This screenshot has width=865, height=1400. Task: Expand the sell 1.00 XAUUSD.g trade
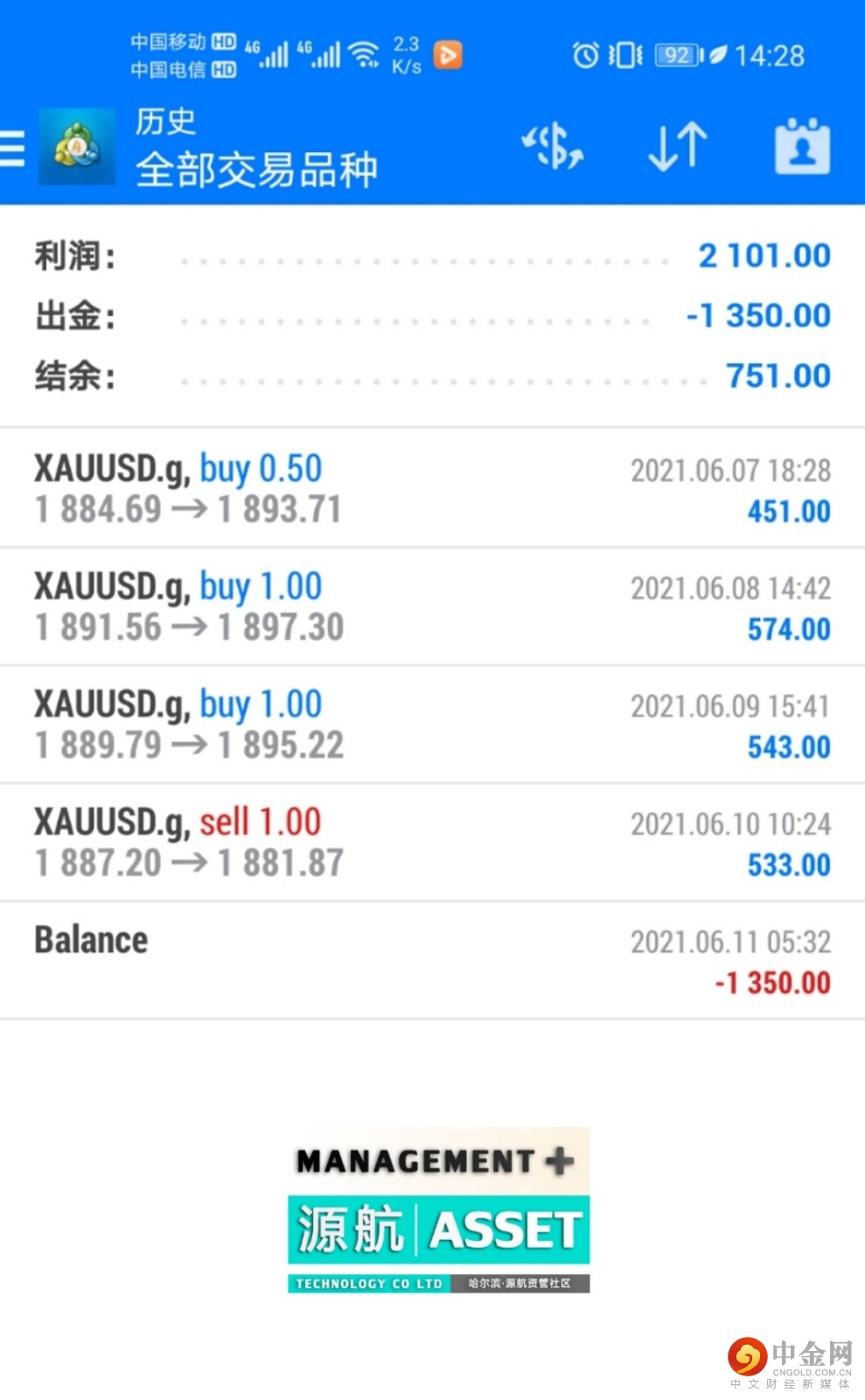tap(432, 842)
